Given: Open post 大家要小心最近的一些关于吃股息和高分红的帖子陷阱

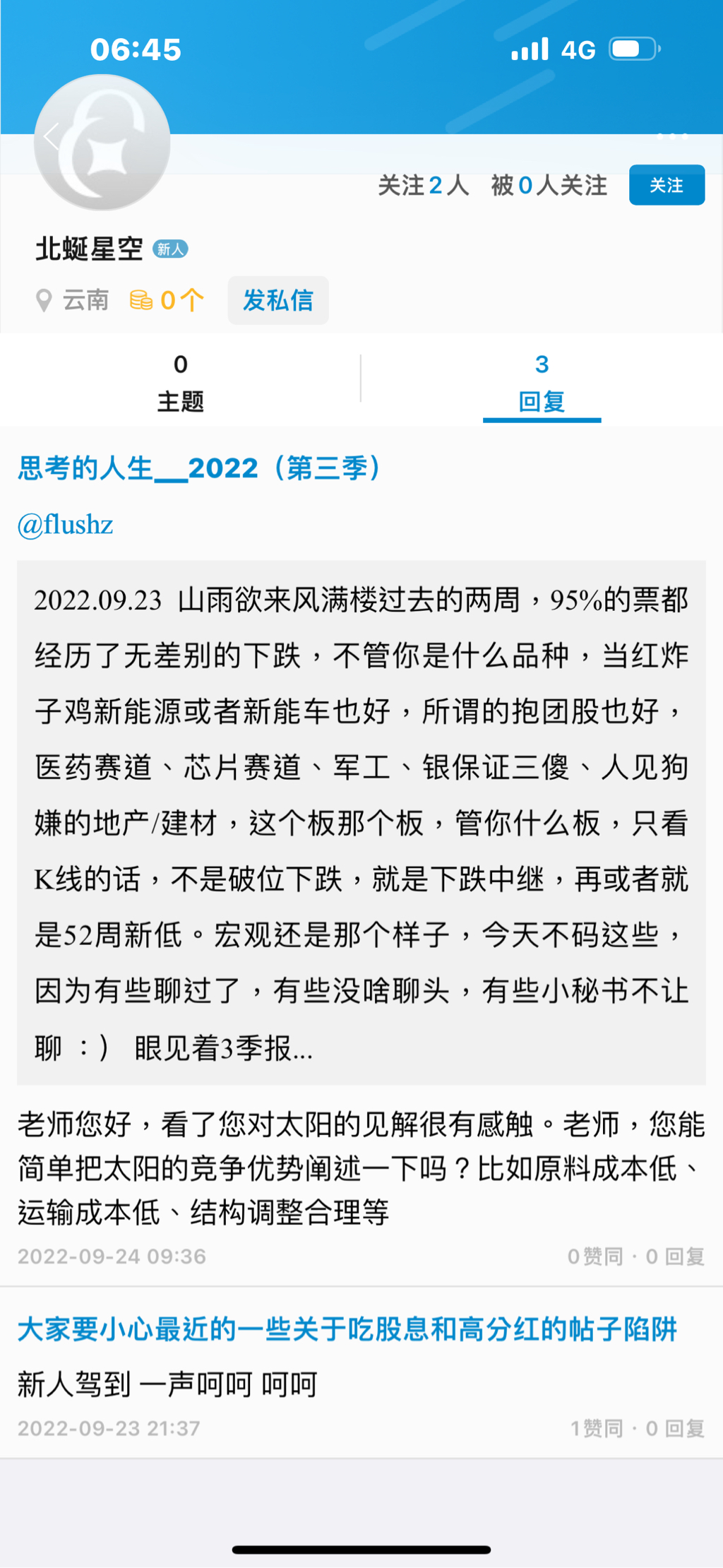Looking at the screenshot, I should tap(347, 1329).
